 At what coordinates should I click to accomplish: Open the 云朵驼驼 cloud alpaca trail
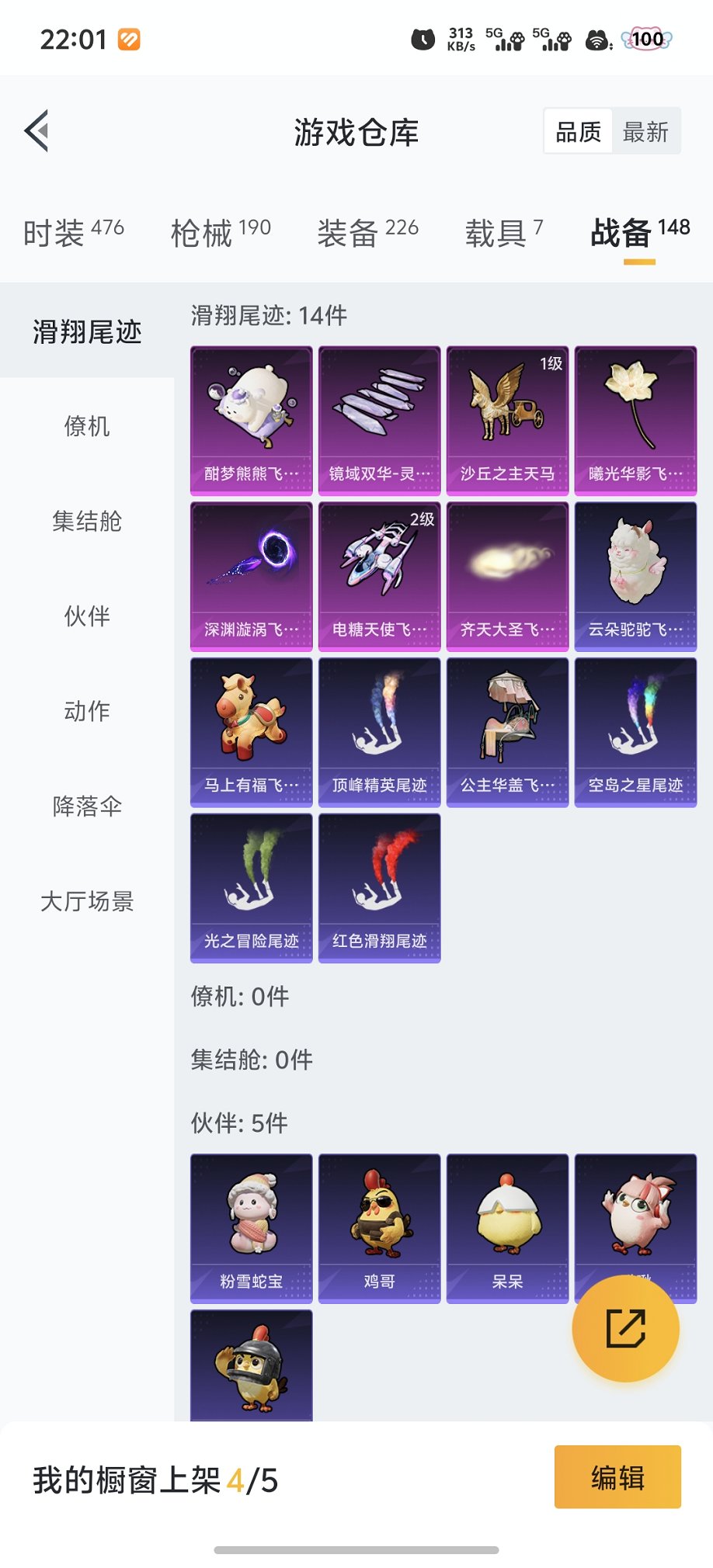pos(635,576)
